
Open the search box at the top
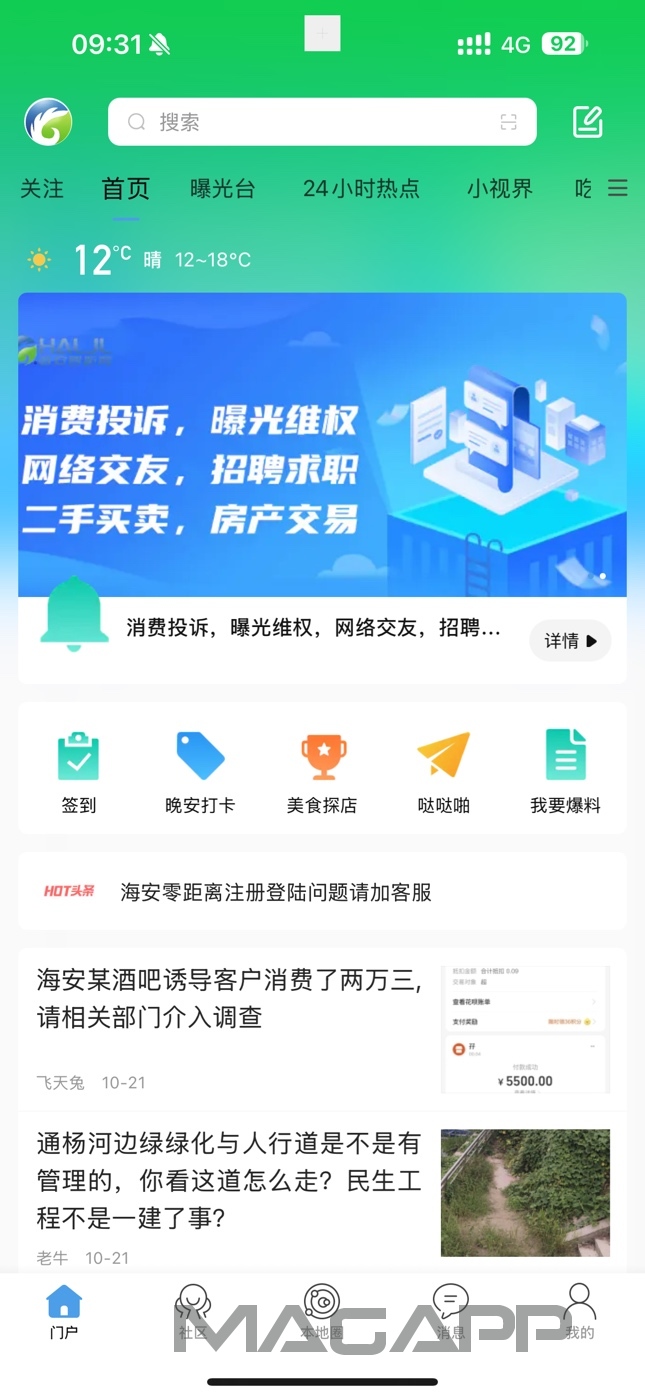[x=300, y=122]
